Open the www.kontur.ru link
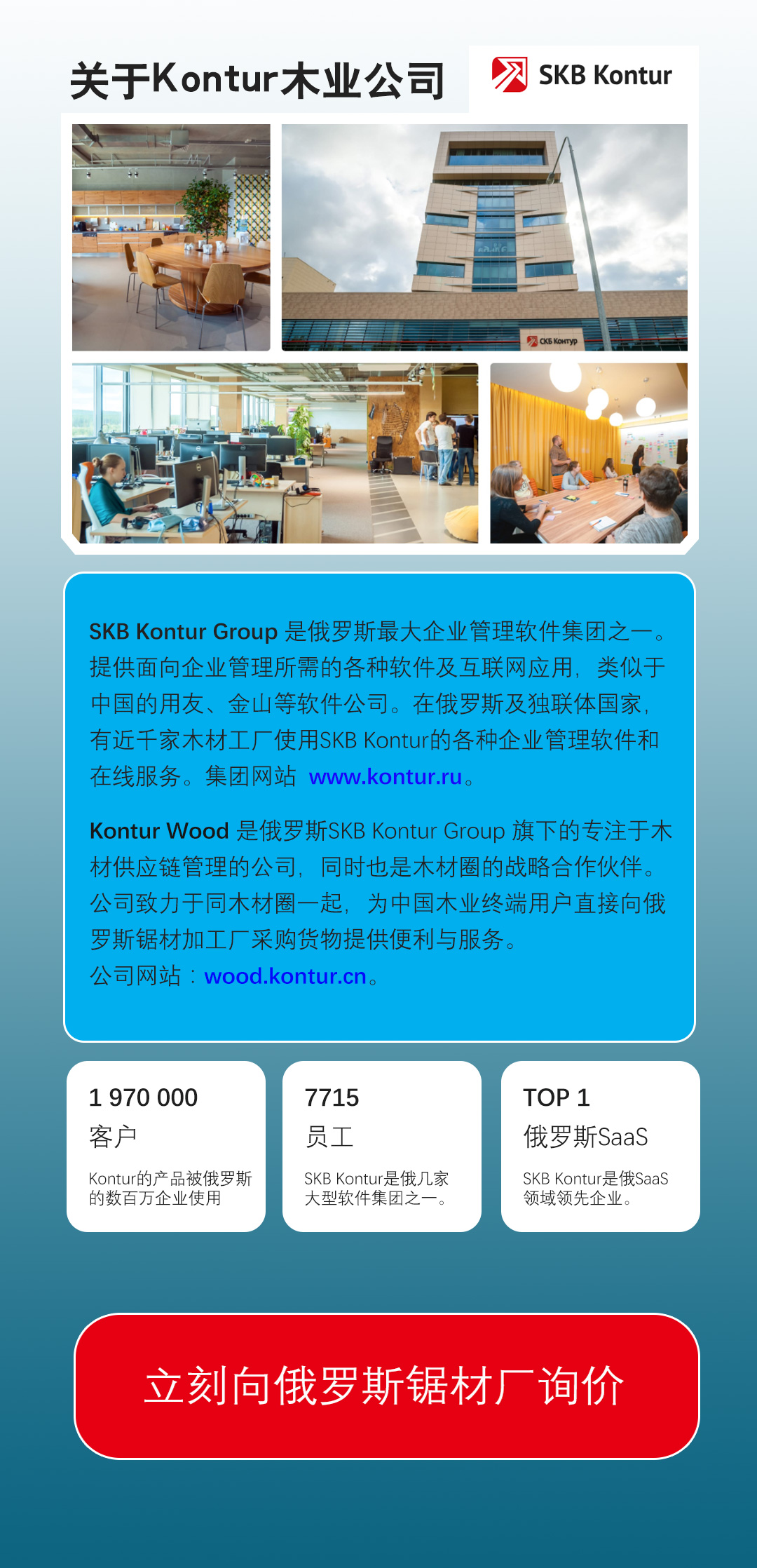This screenshot has width=757, height=1568. (385, 777)
